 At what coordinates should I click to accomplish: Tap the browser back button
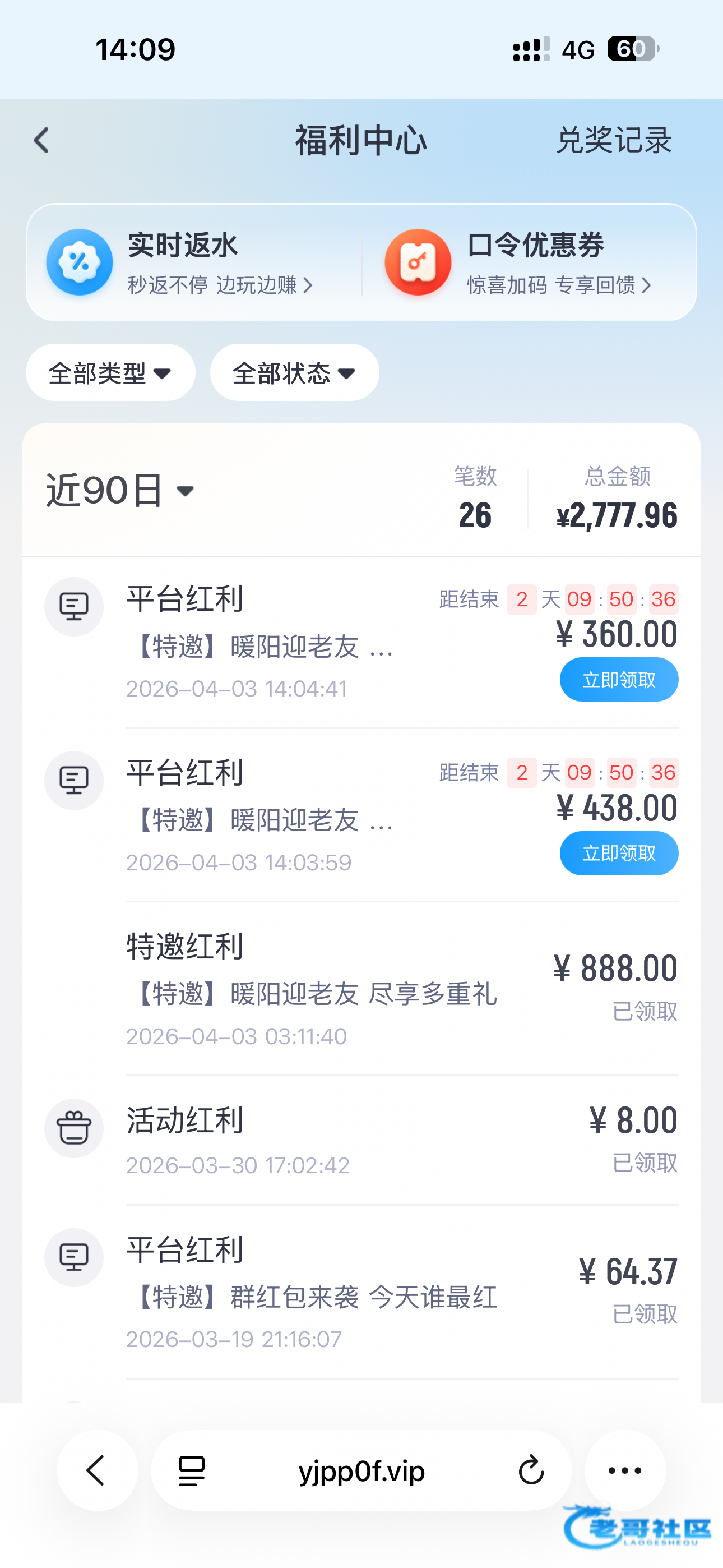(x=97, y=1470)
